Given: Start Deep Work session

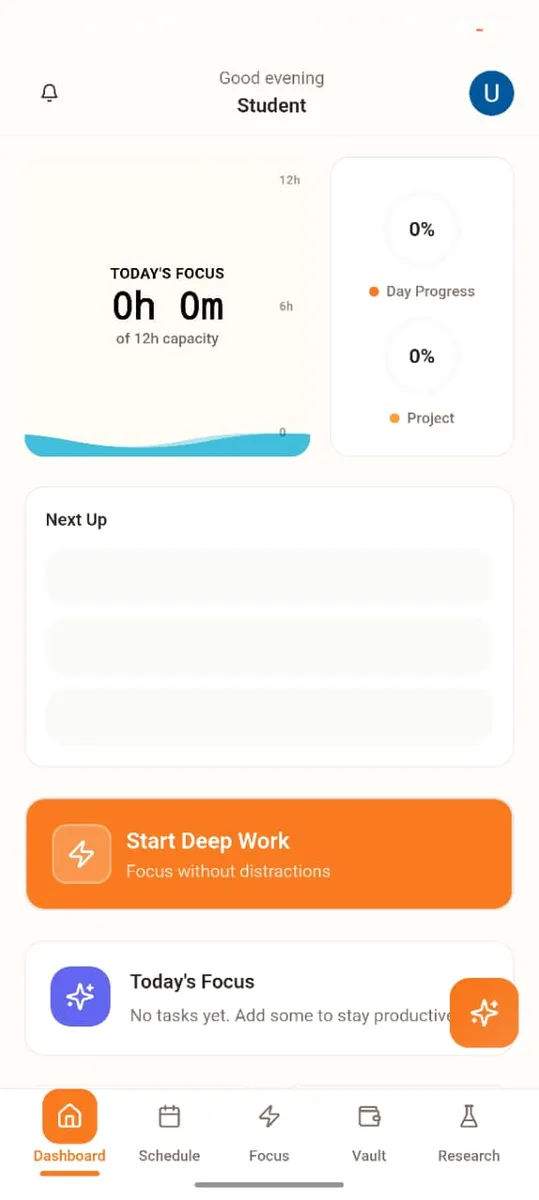Looking at the screenshot, I should tap(269, 854).
